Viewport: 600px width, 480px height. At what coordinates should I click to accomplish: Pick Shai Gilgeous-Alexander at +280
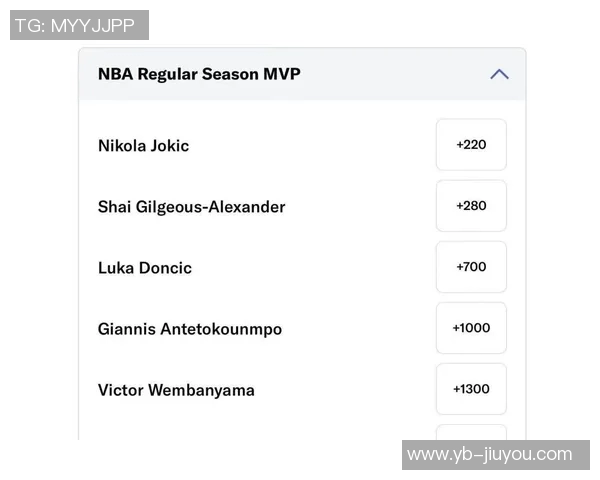point(471,206)
